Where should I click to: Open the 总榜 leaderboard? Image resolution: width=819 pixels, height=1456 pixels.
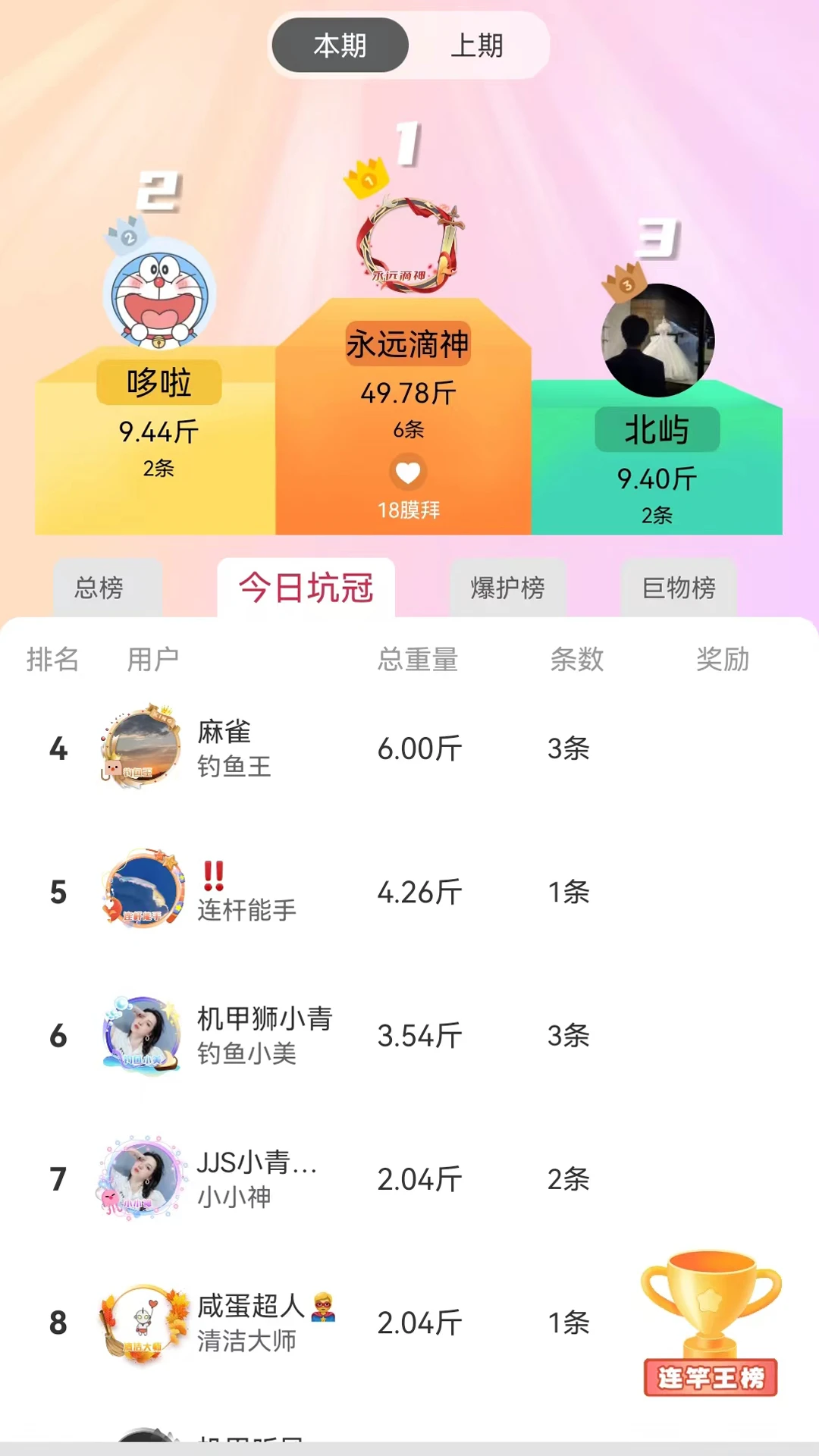click(x=106, y=588)
